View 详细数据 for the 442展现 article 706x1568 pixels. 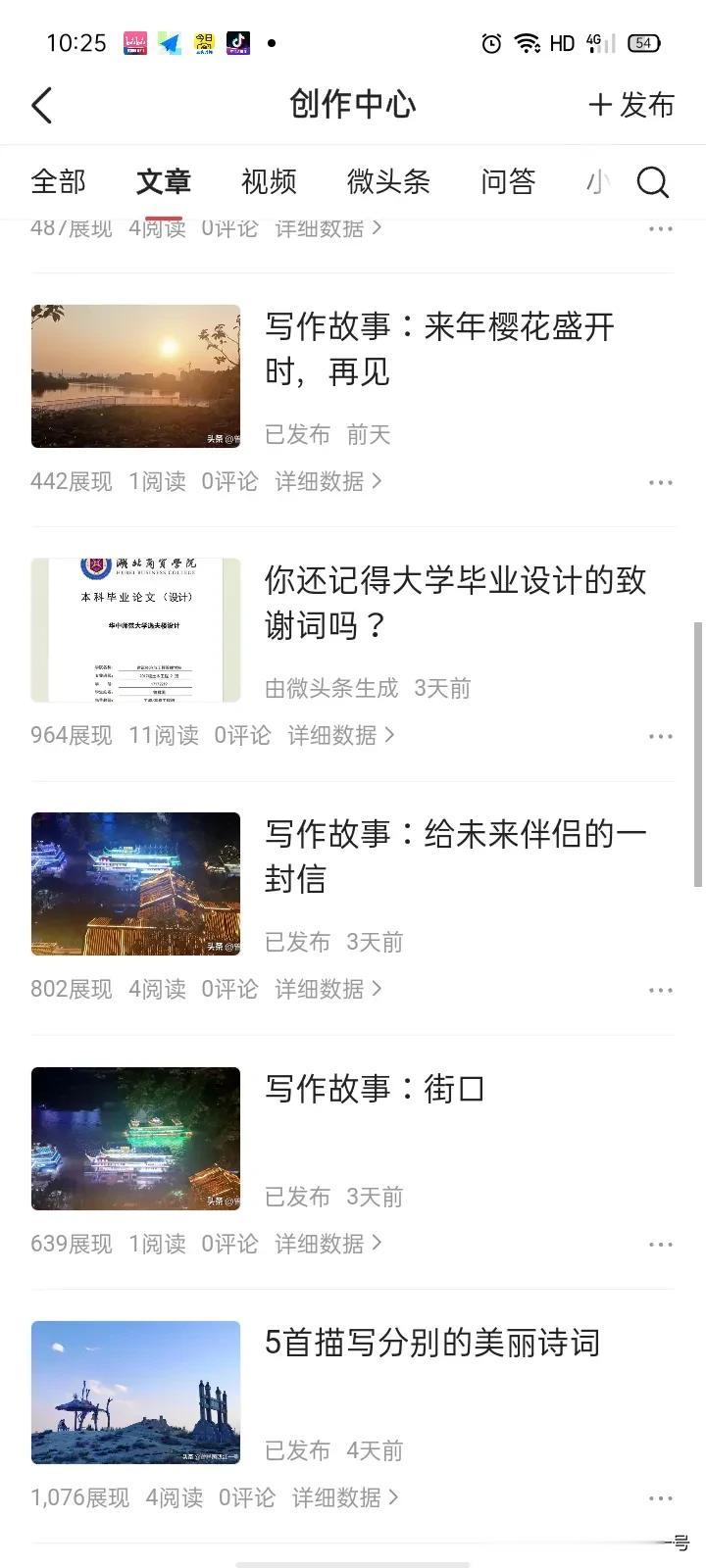pos(328,481)
